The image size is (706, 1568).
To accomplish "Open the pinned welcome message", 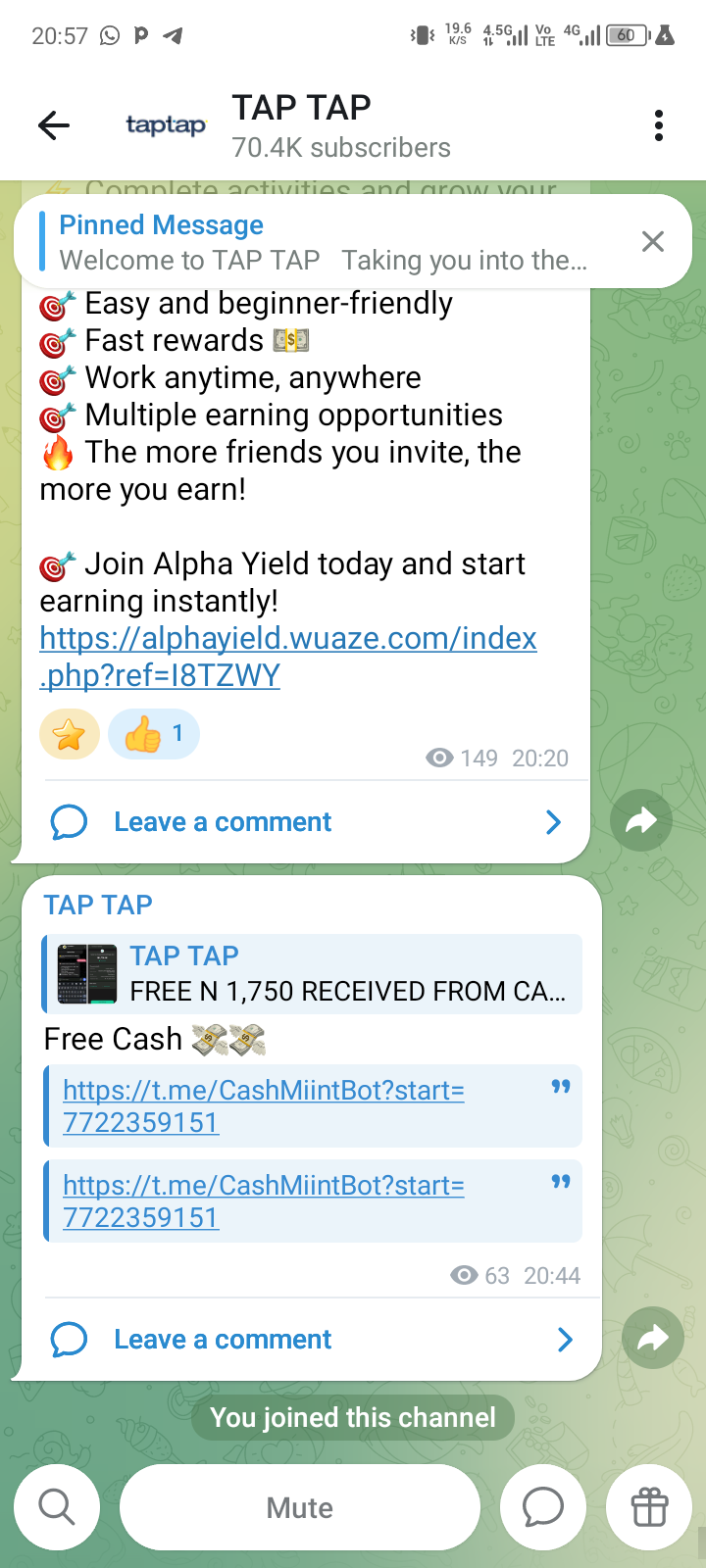I will pos(324,242).
